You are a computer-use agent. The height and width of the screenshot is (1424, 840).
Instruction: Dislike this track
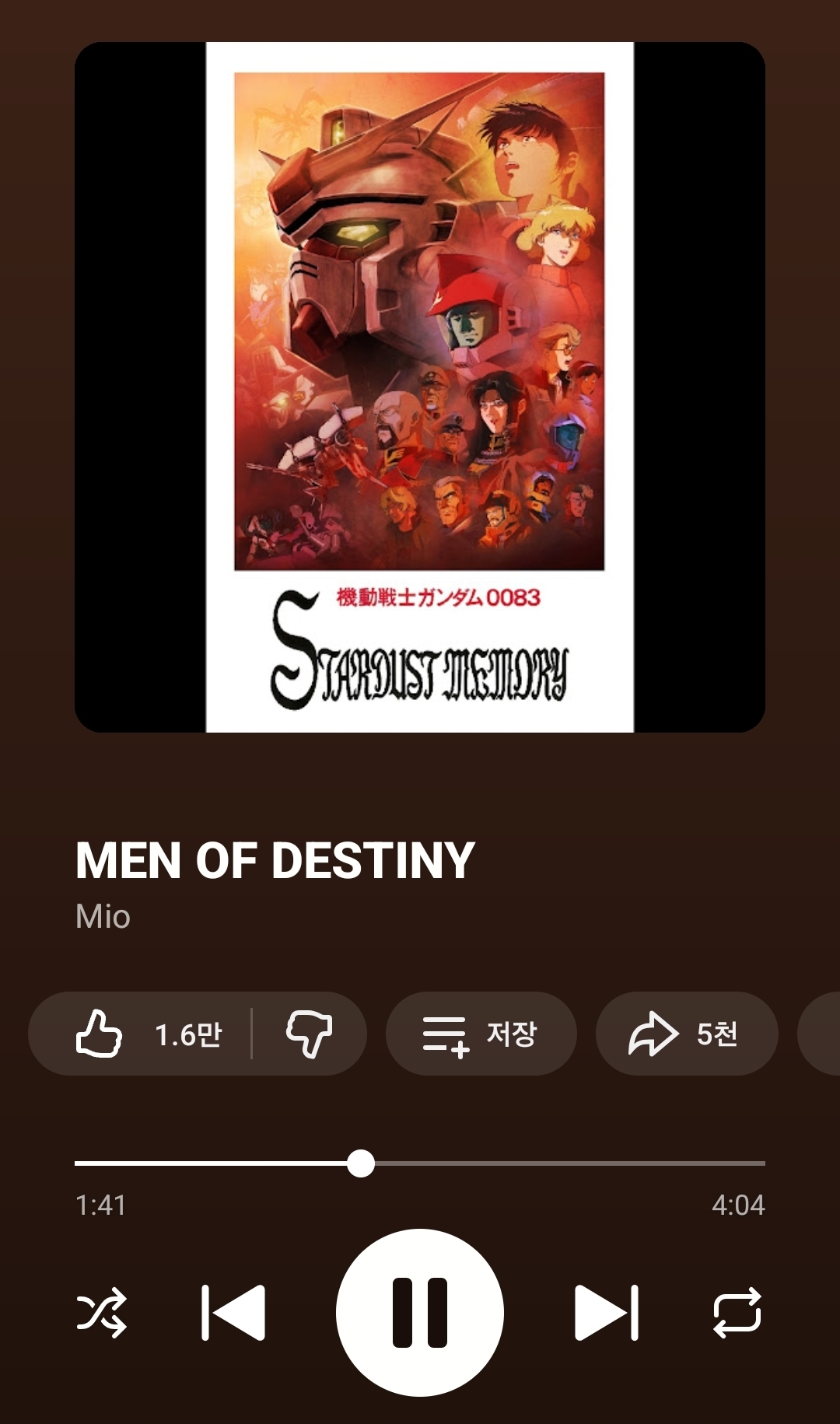point(310,1034)
